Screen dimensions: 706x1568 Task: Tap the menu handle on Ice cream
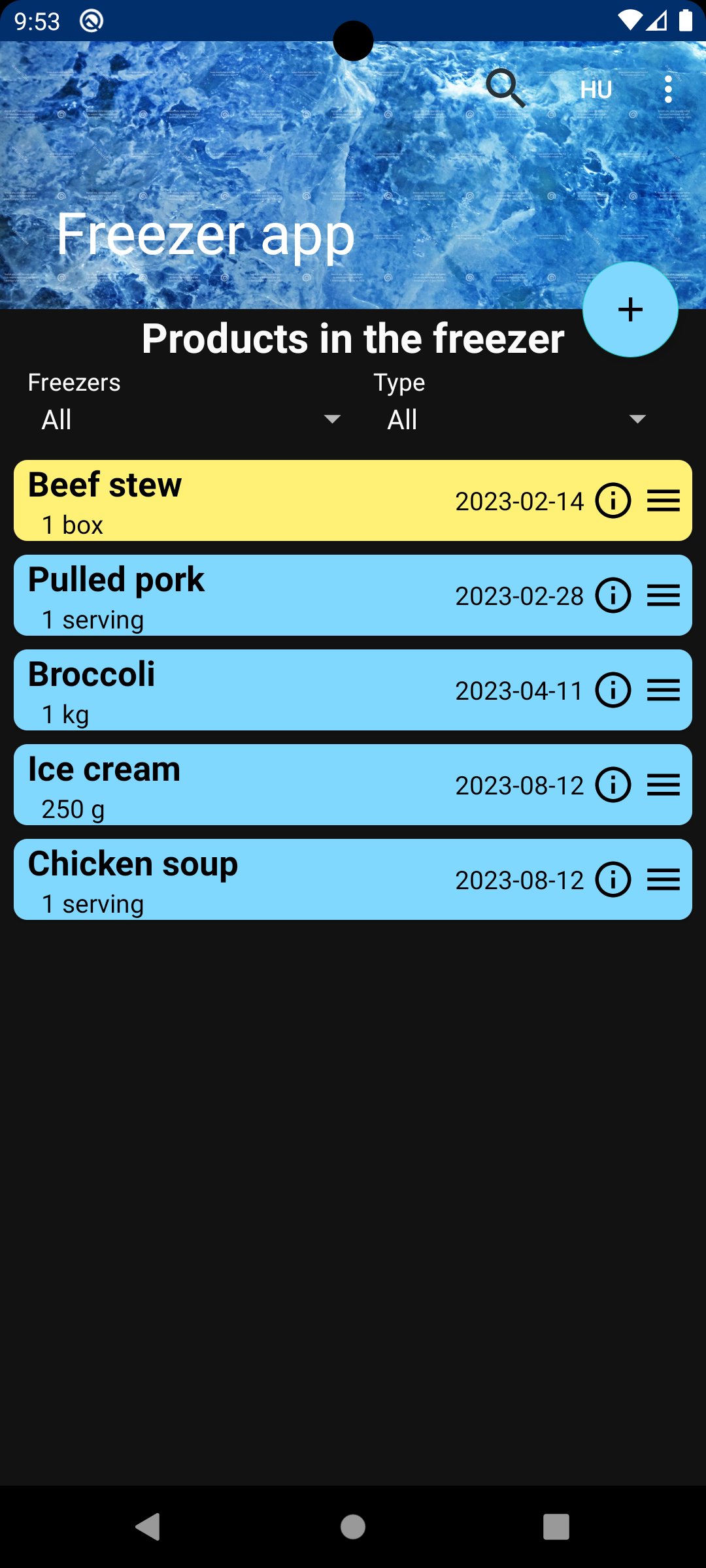click(x=663, y=785)
